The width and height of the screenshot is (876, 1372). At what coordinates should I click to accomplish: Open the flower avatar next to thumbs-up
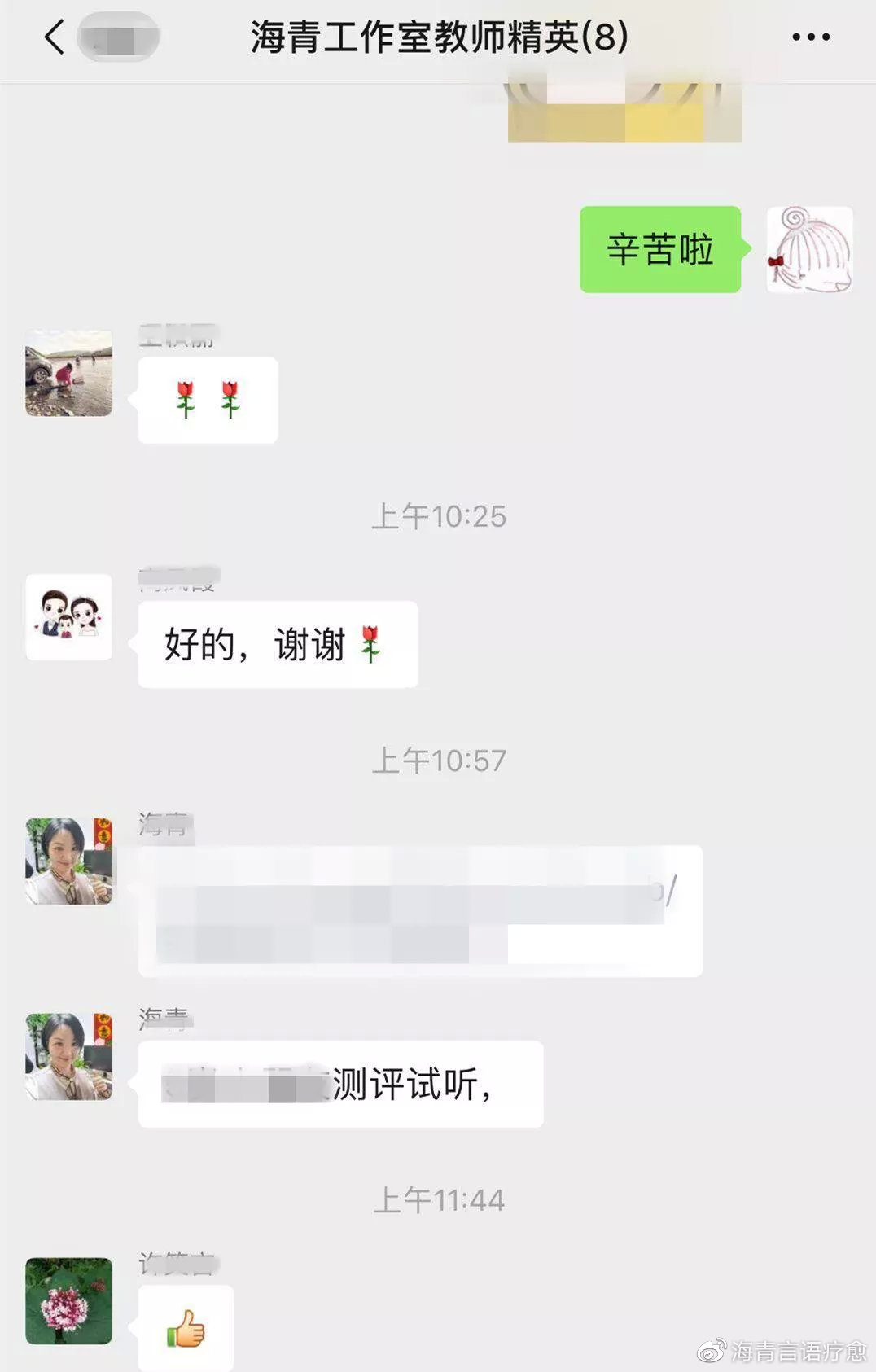tap(69, 1300)
